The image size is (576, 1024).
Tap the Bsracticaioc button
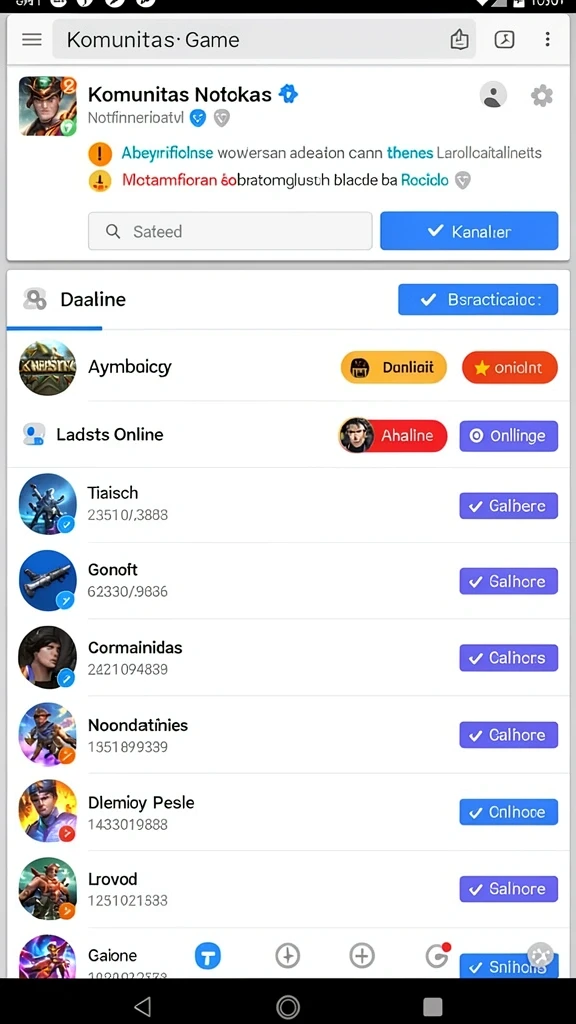click(x=478, y=300)
